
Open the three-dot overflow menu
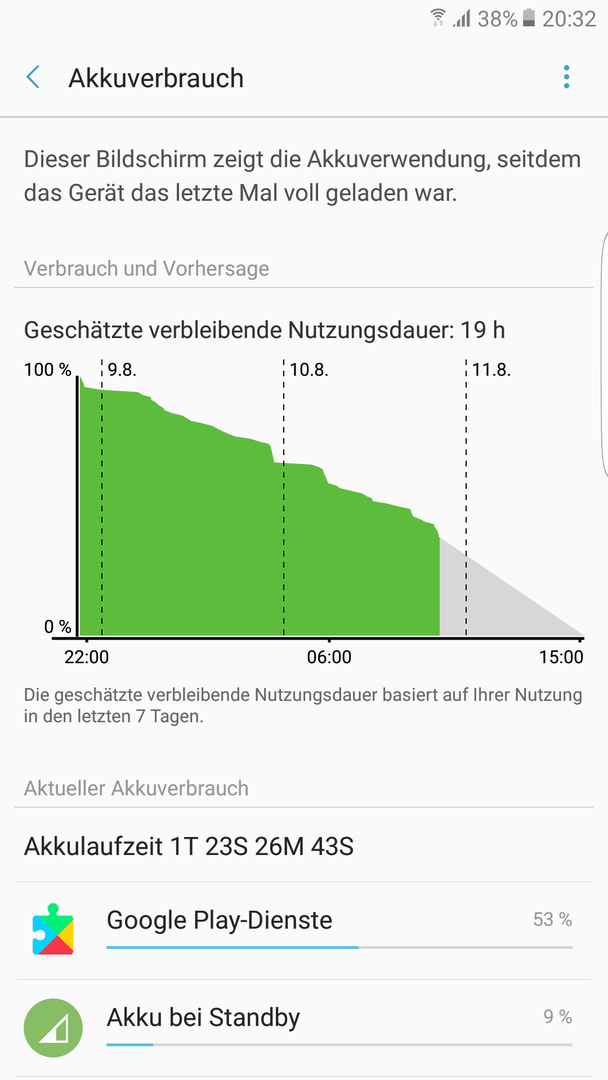[x=566, y=77]
